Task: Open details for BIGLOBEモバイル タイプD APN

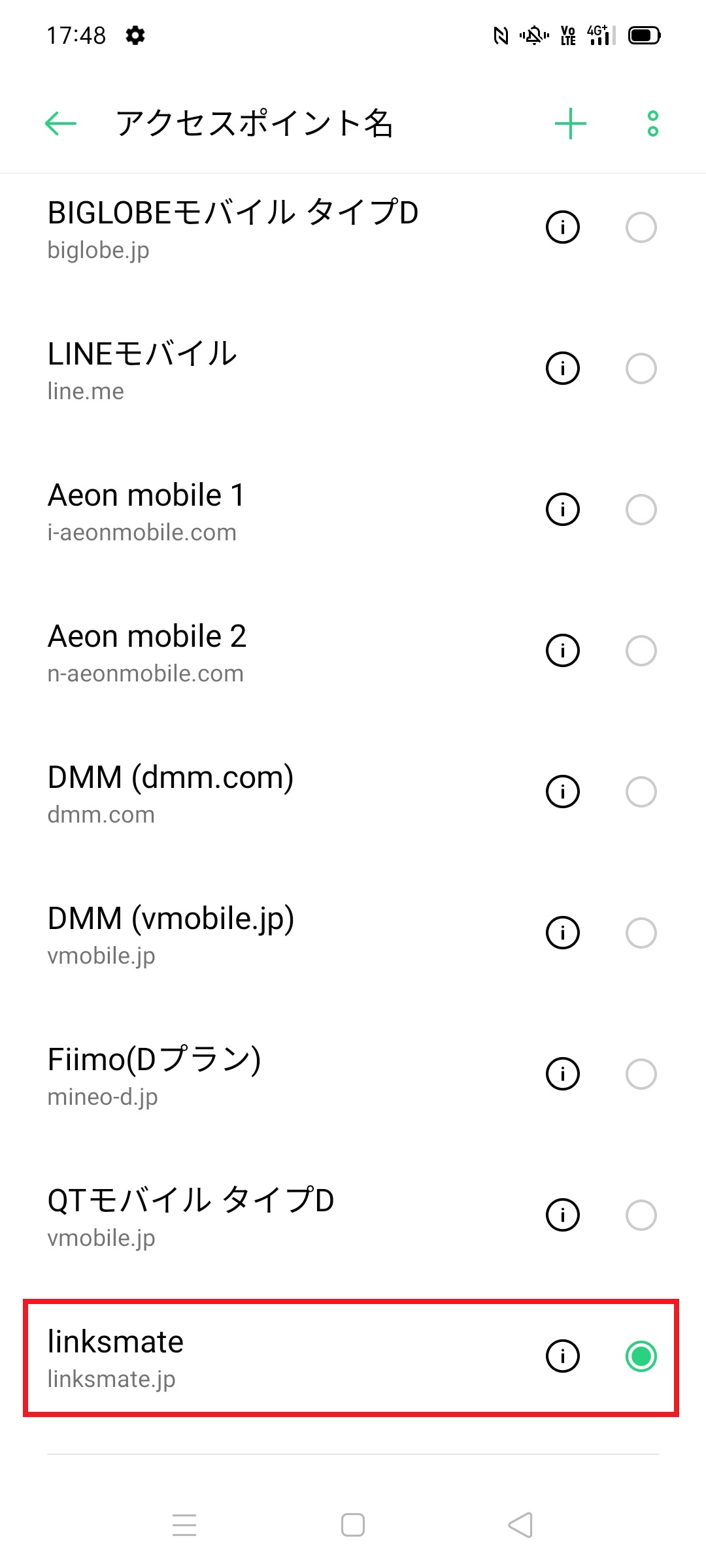Action: 562,227
